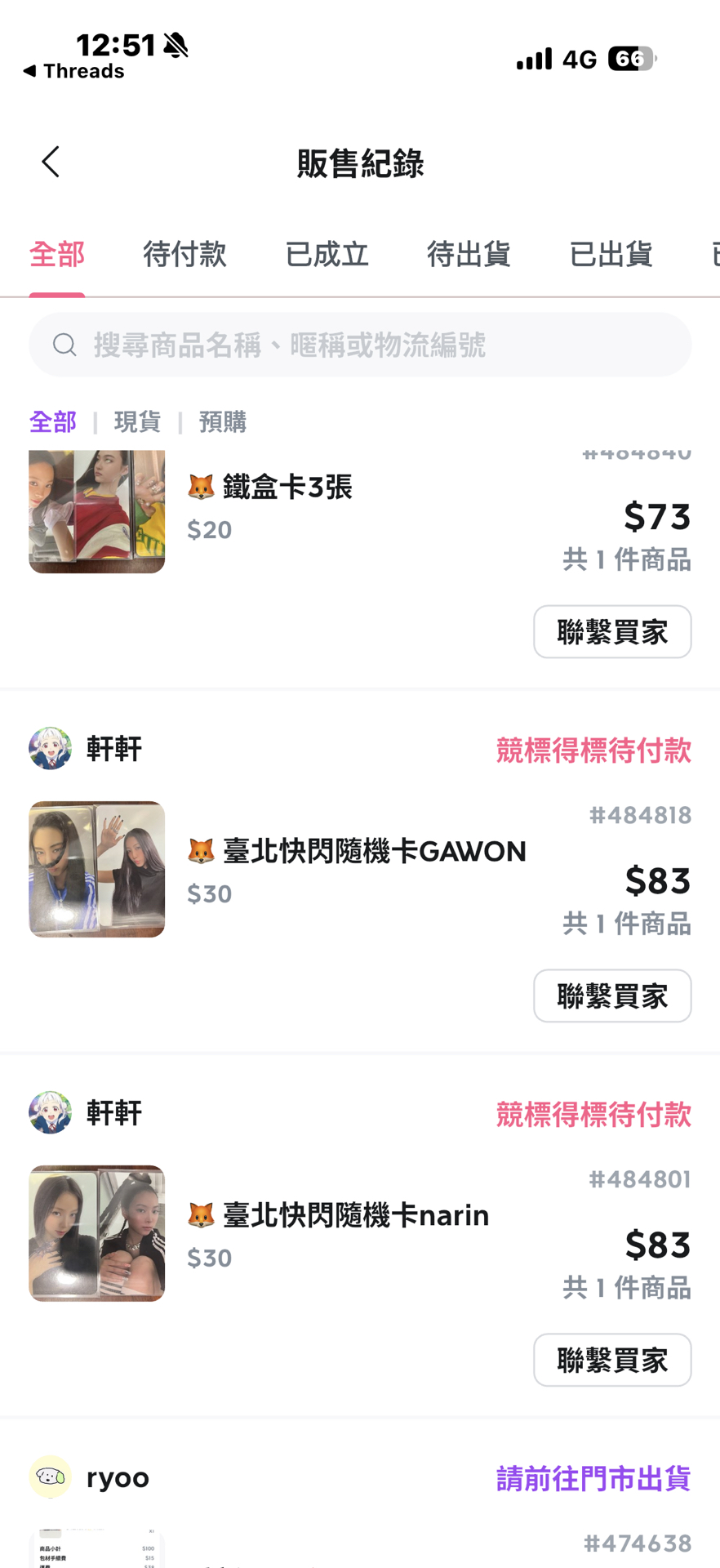This screenshot has width=720, height=1568.
Task: Tap the partially visible rightmost tab
Action: (x=712, y=254)
